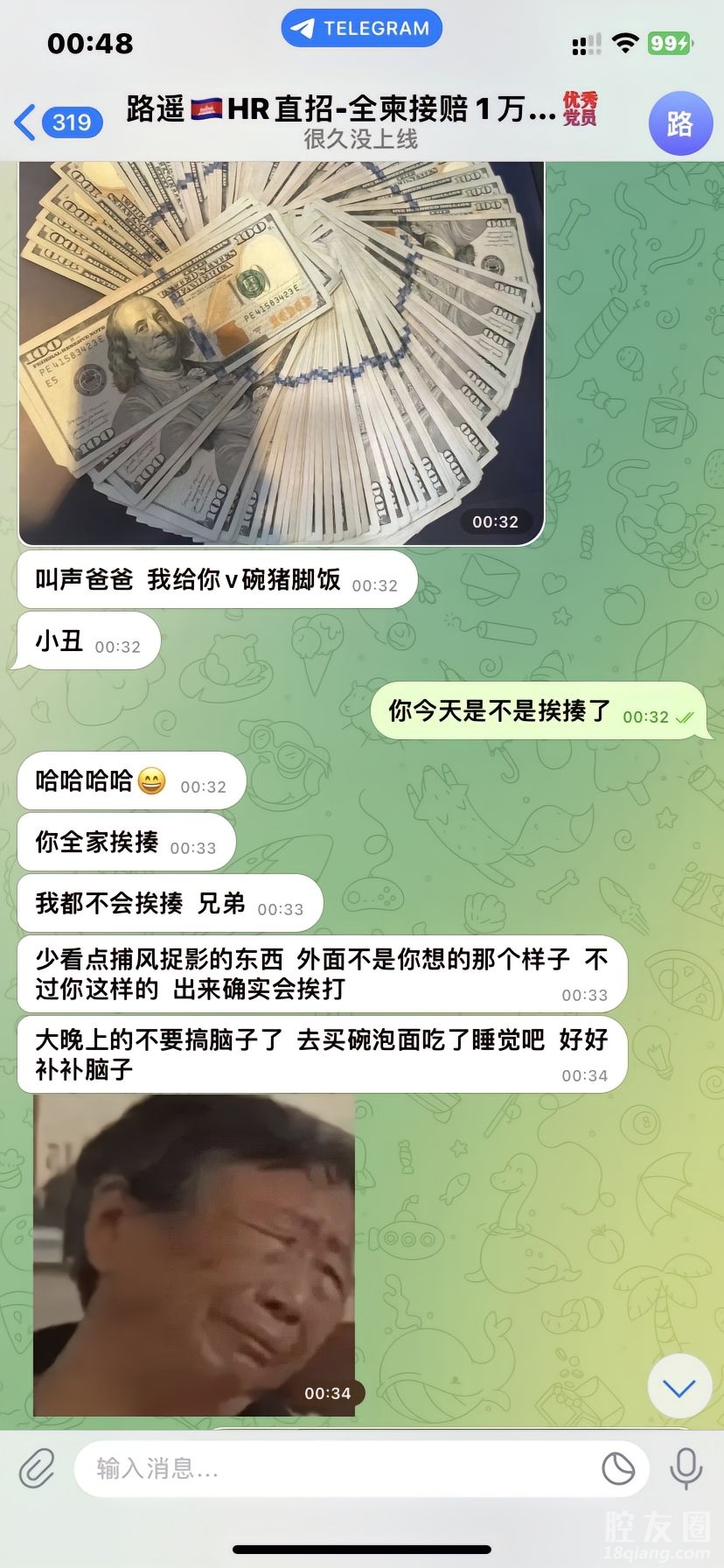Image resolution: width=724 pixels, height=1568 pixels.
Task: Record a voice message with the microphone
Action: tap(686, 1467)
